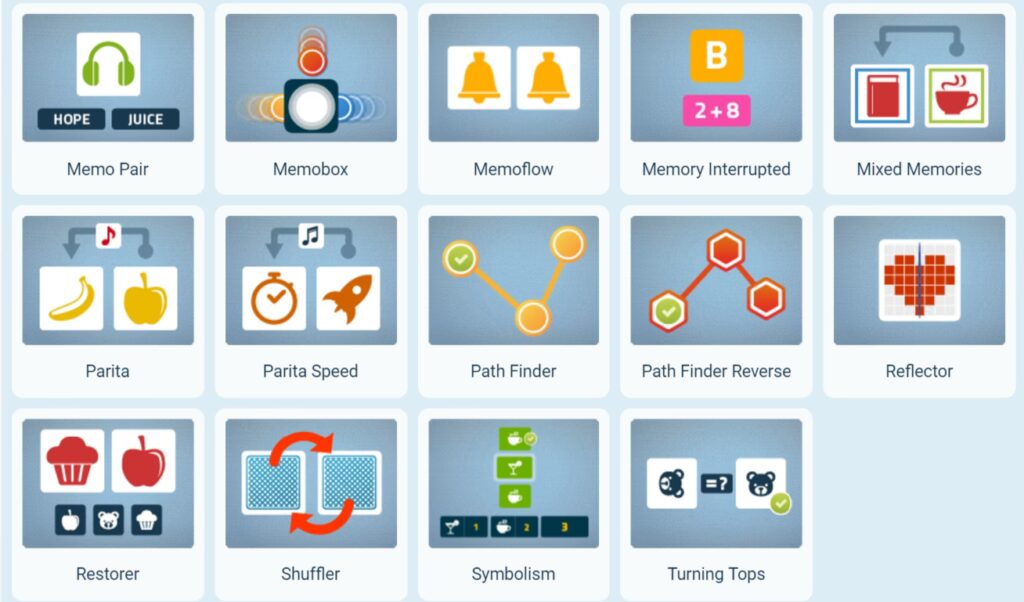Image resolution: width=1024 pixels, height=602 pixels.
Task: Launch the Turning Tops game
Action: (x=716, y=503)
